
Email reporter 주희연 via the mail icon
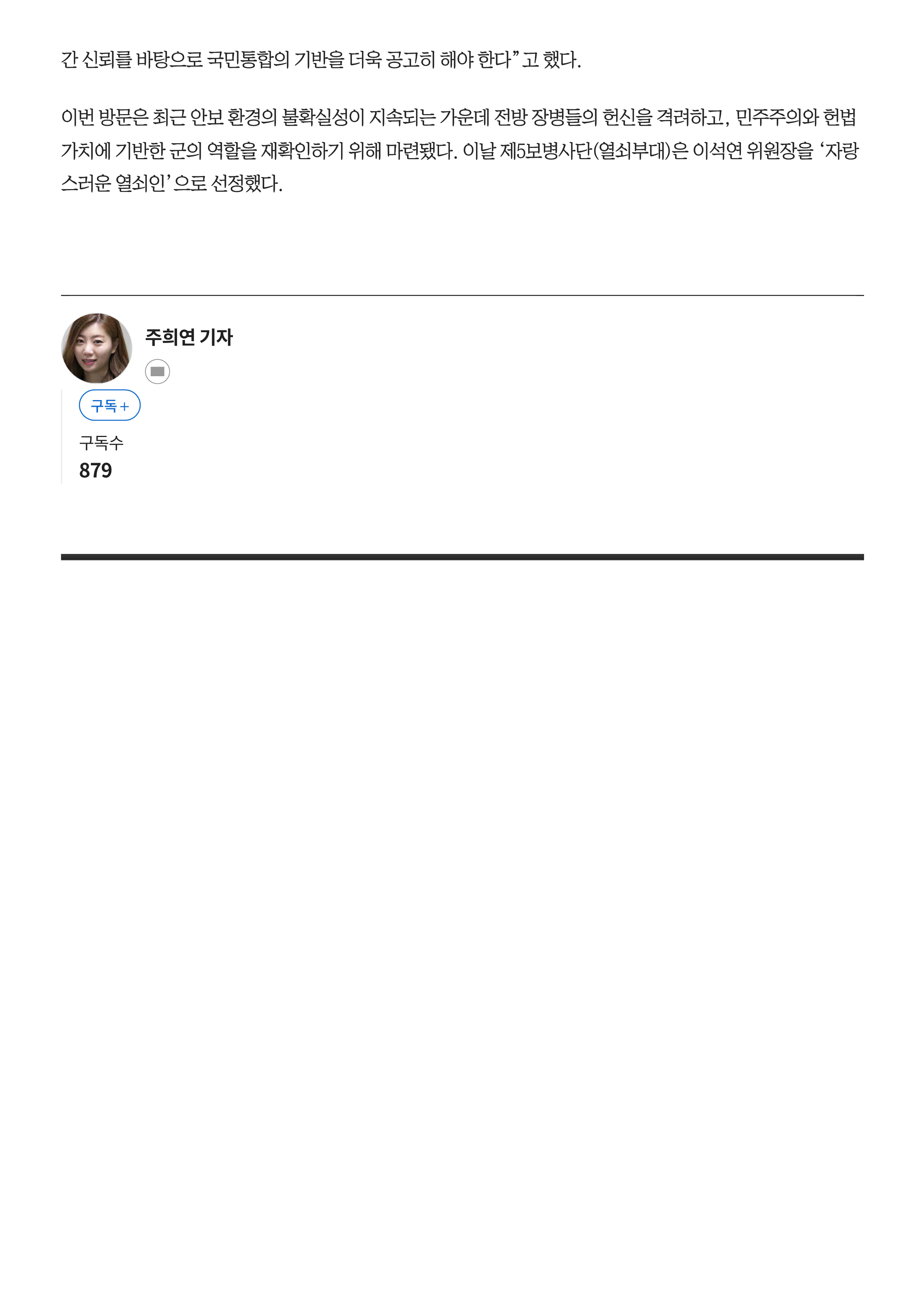(x=157, y=371)
